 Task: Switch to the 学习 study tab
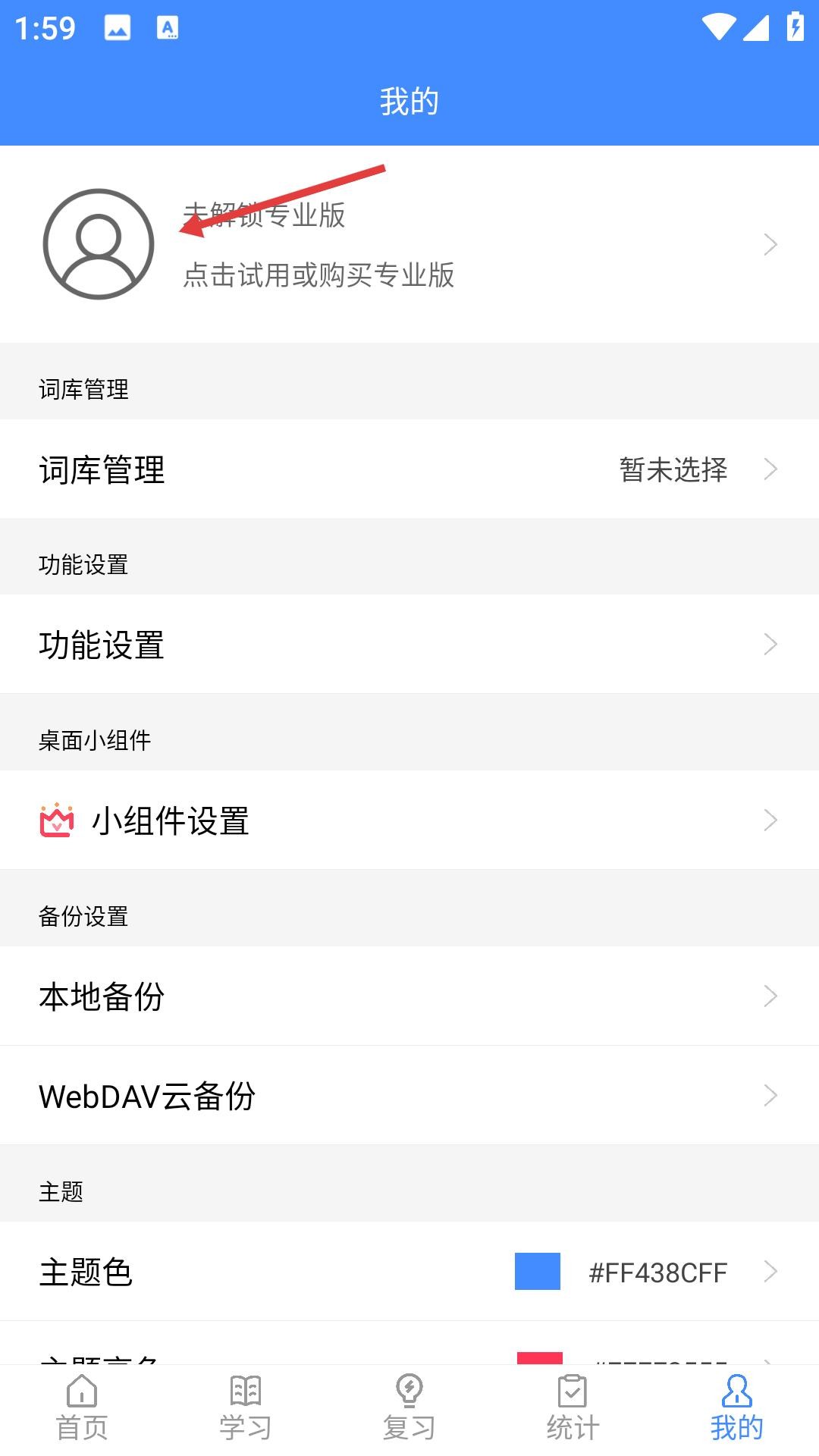pos(246,1409)
